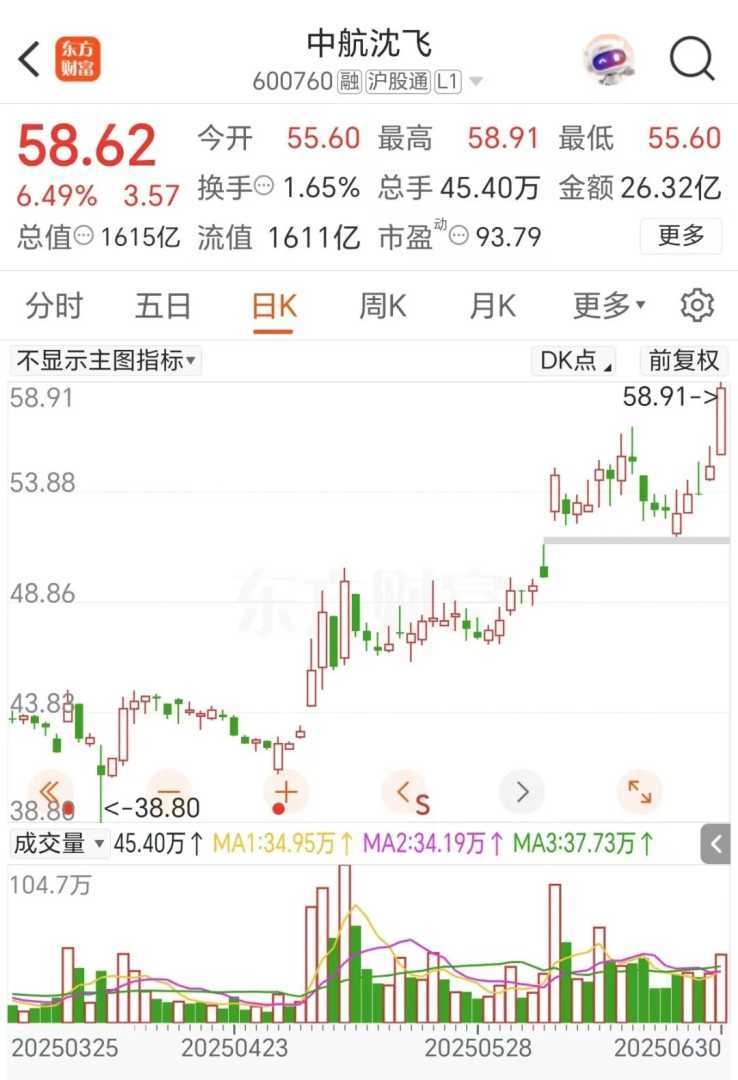
Task: Switch to the 月K chart tab
Action: 492,306
